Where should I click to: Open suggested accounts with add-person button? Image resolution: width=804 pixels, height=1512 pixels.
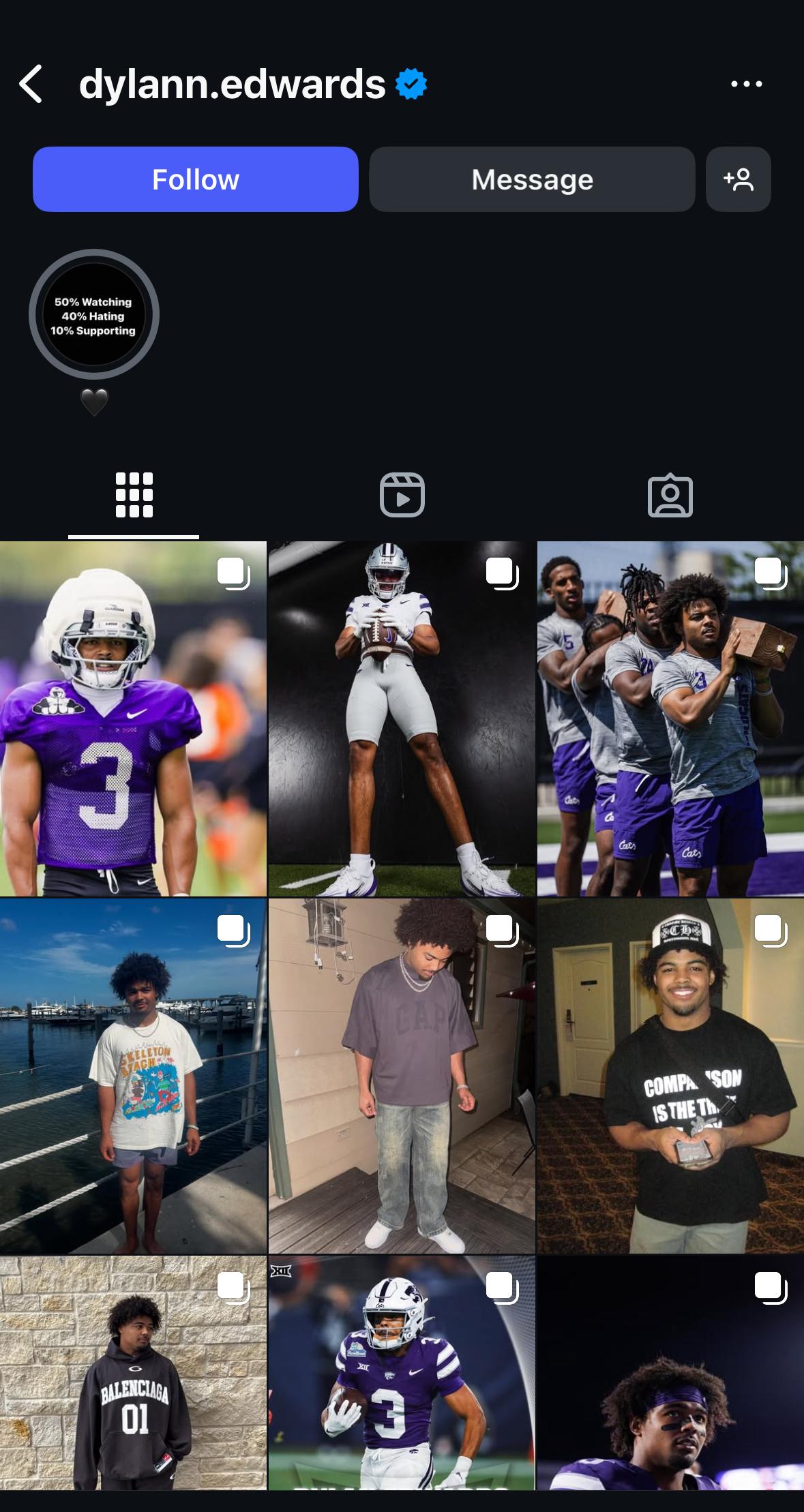[739, 179]
